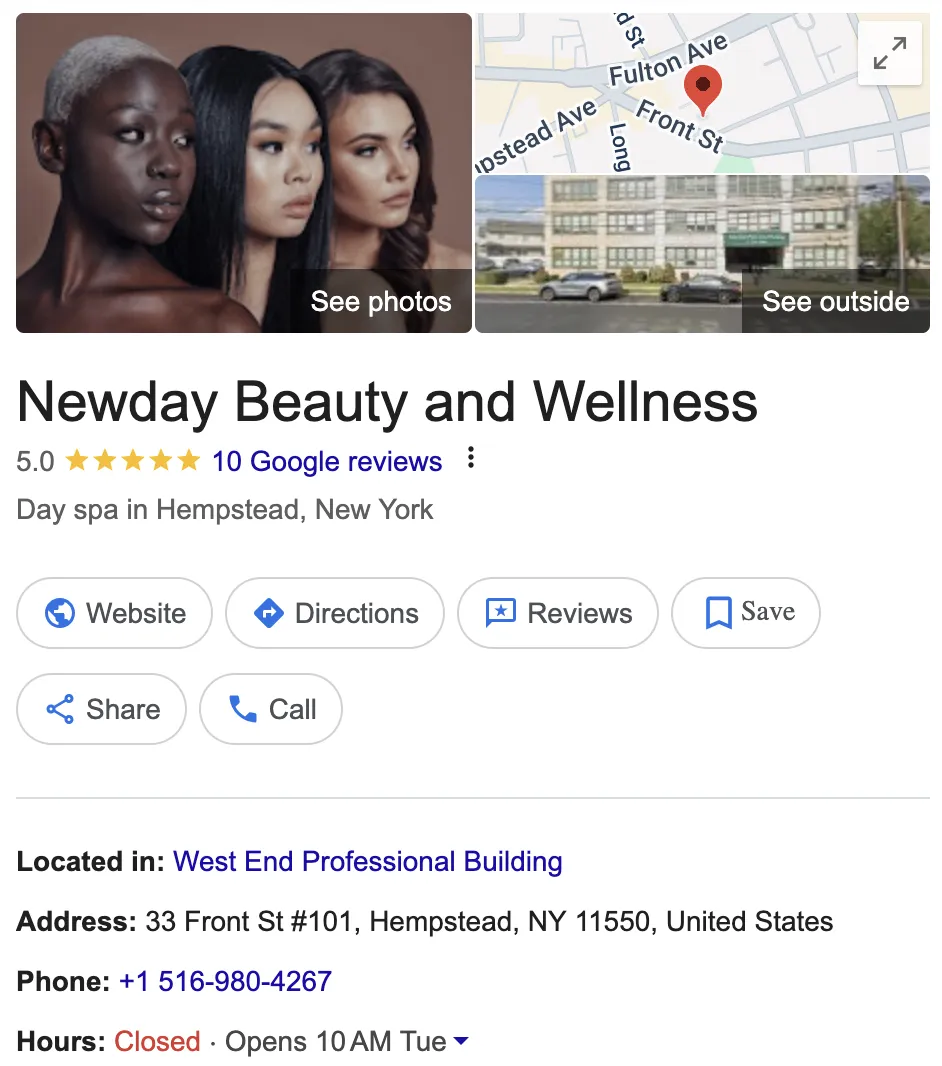This screenshot has width=942, height=1066.
Task: Save this place
Action: pos(746,612)
